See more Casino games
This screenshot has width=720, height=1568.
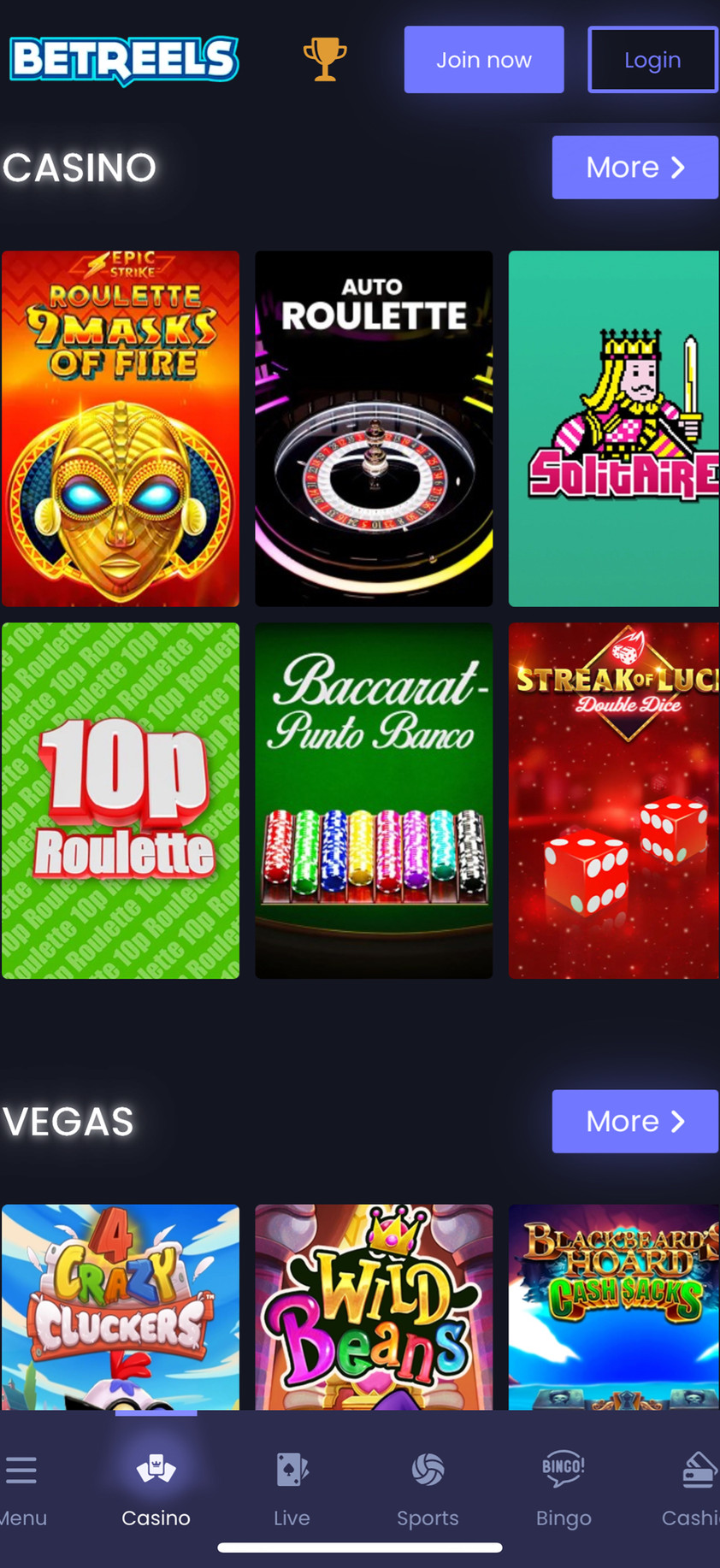pos(634,168)
